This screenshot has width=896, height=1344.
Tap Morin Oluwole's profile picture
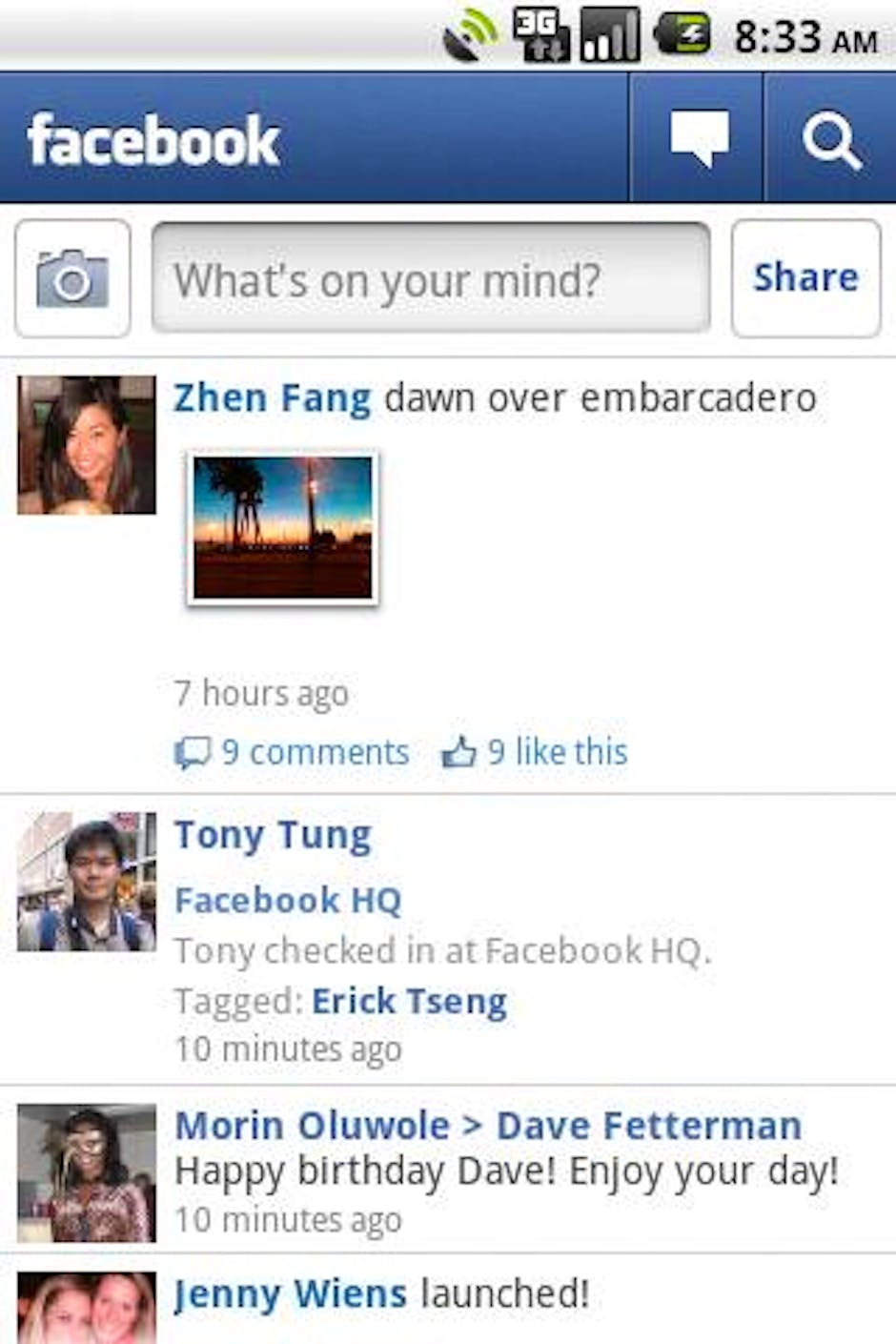point(87,1172)
